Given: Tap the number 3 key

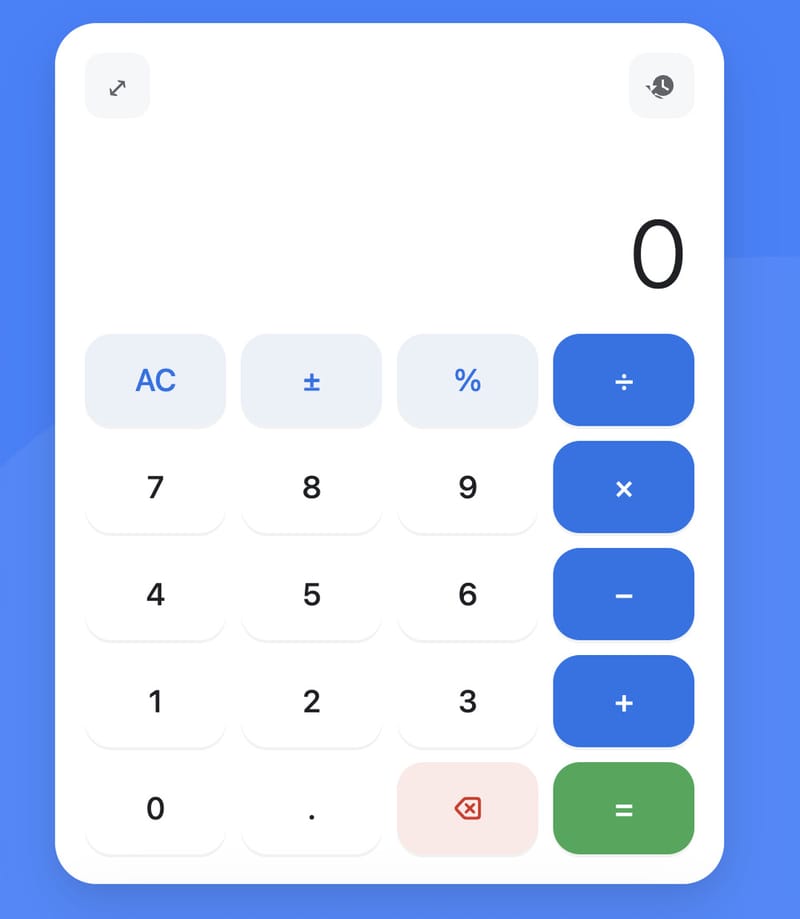Looking at the screenshot, I should [467, 702].
